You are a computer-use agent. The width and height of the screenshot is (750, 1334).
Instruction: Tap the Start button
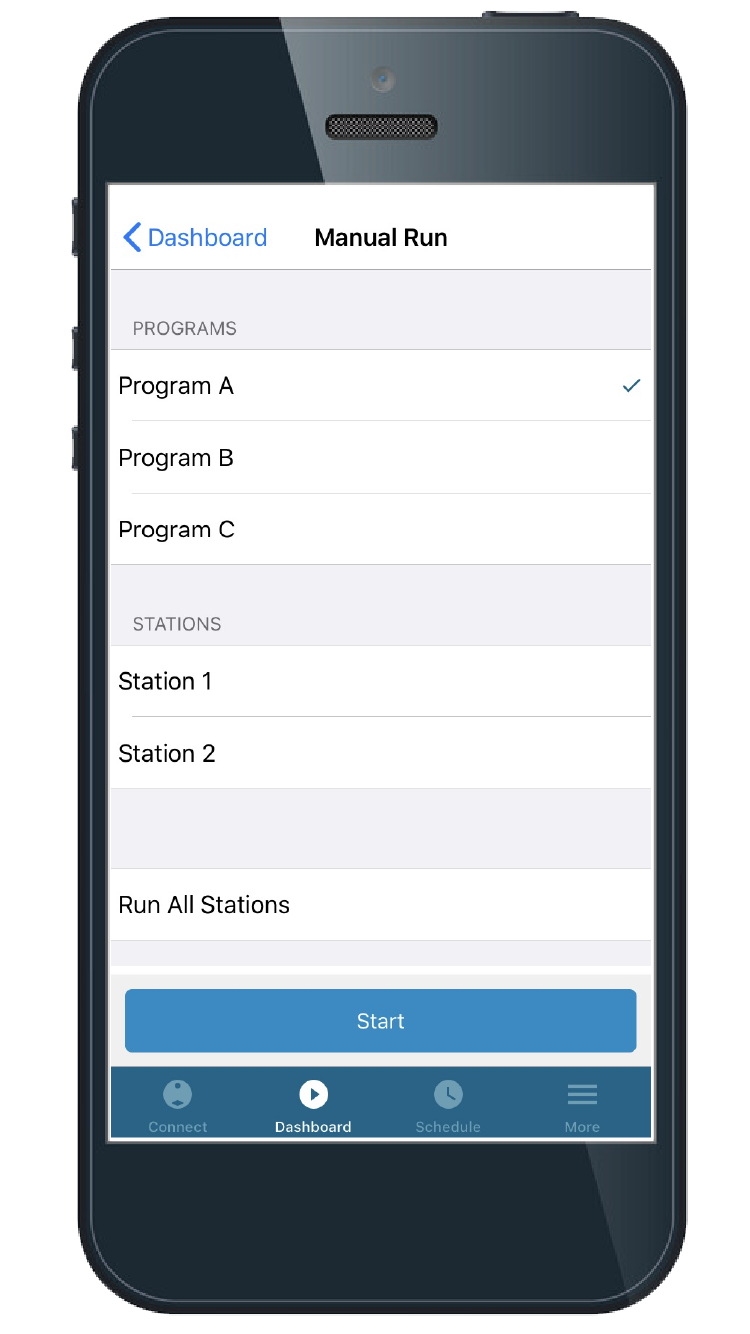click(380, 1021)
